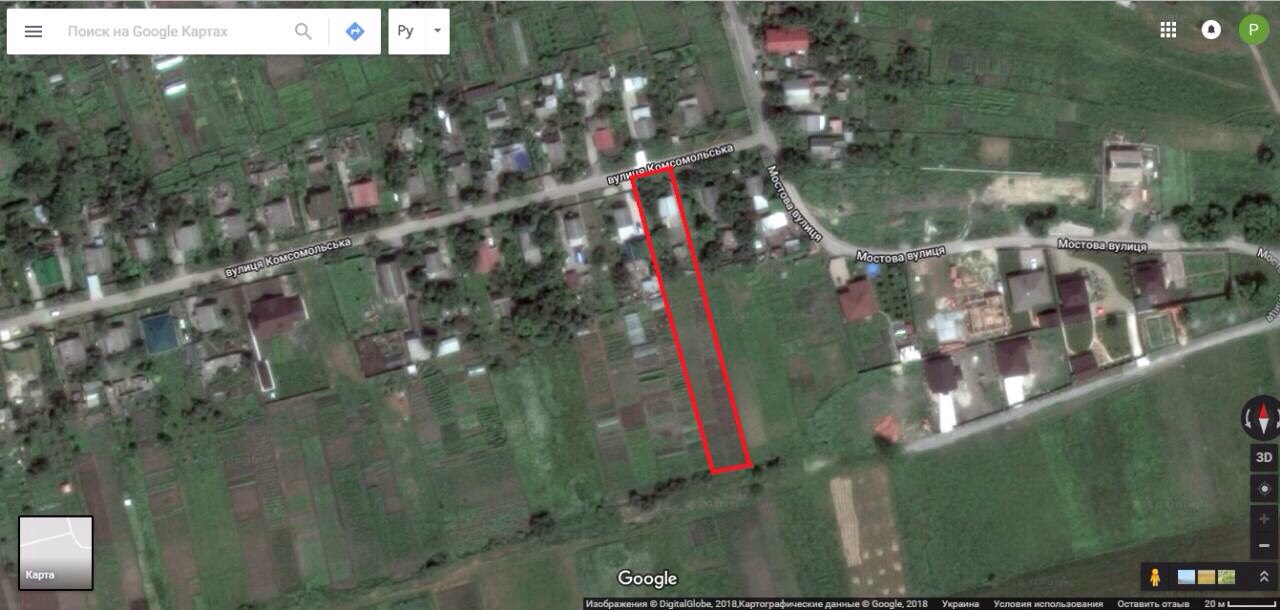This screenshot has width=1280, height=610.
Task: Open directions with the blue arrow icon
Action: (x=355, y=31)
